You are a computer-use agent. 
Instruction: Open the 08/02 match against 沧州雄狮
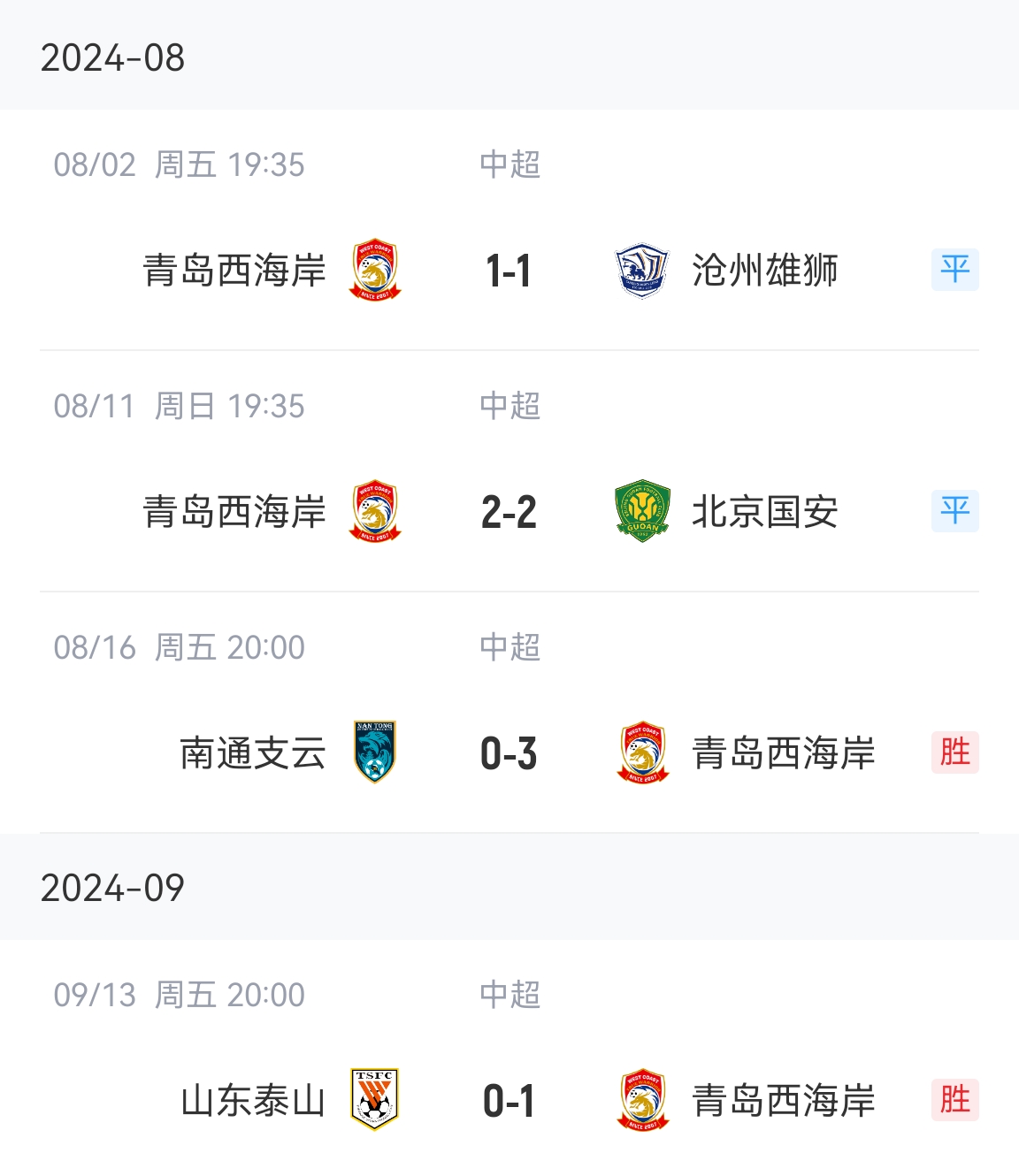tap(509, 271)
